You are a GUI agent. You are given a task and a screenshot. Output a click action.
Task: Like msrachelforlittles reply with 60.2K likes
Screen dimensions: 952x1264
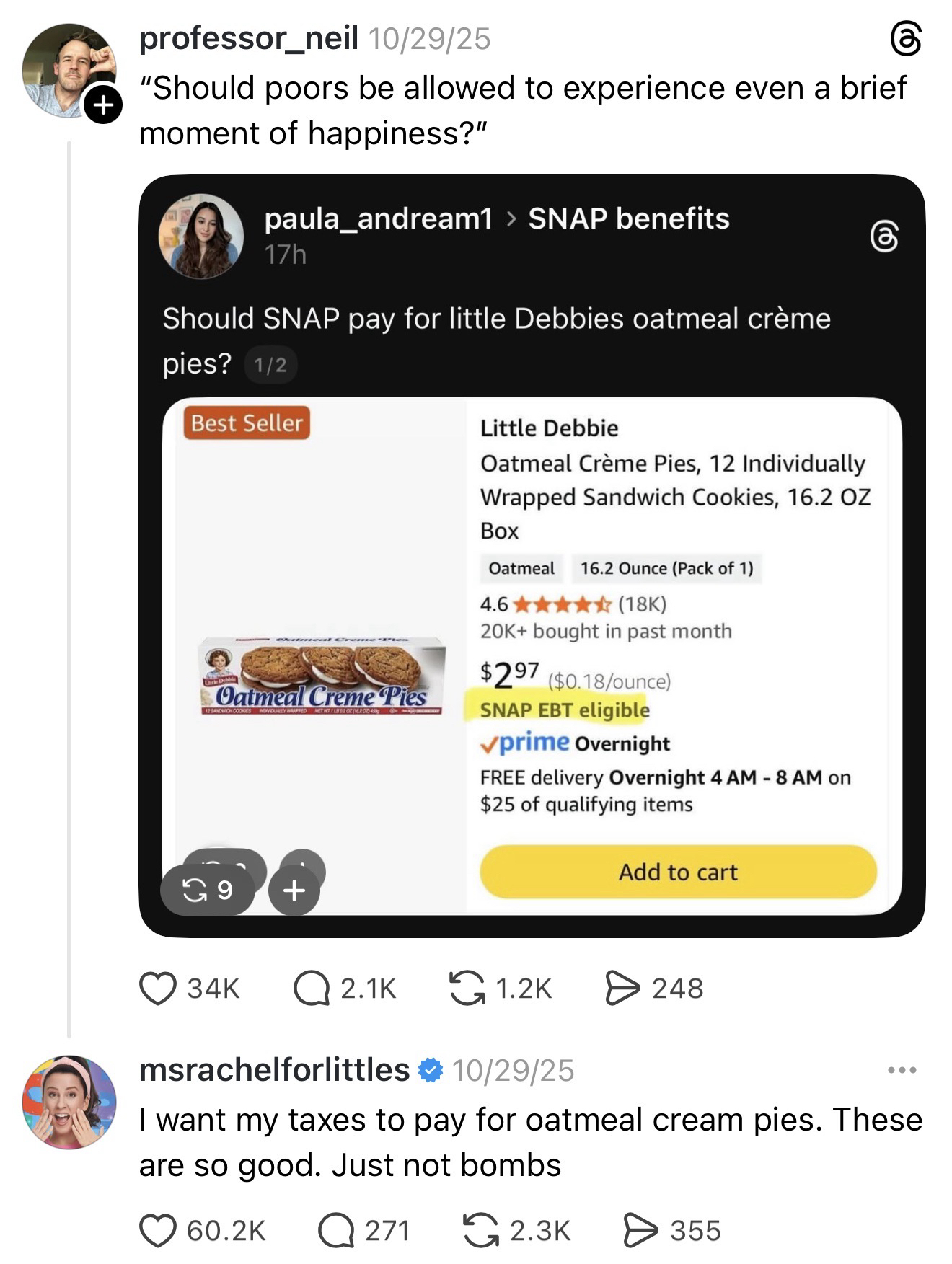[x=158, y=1231]
